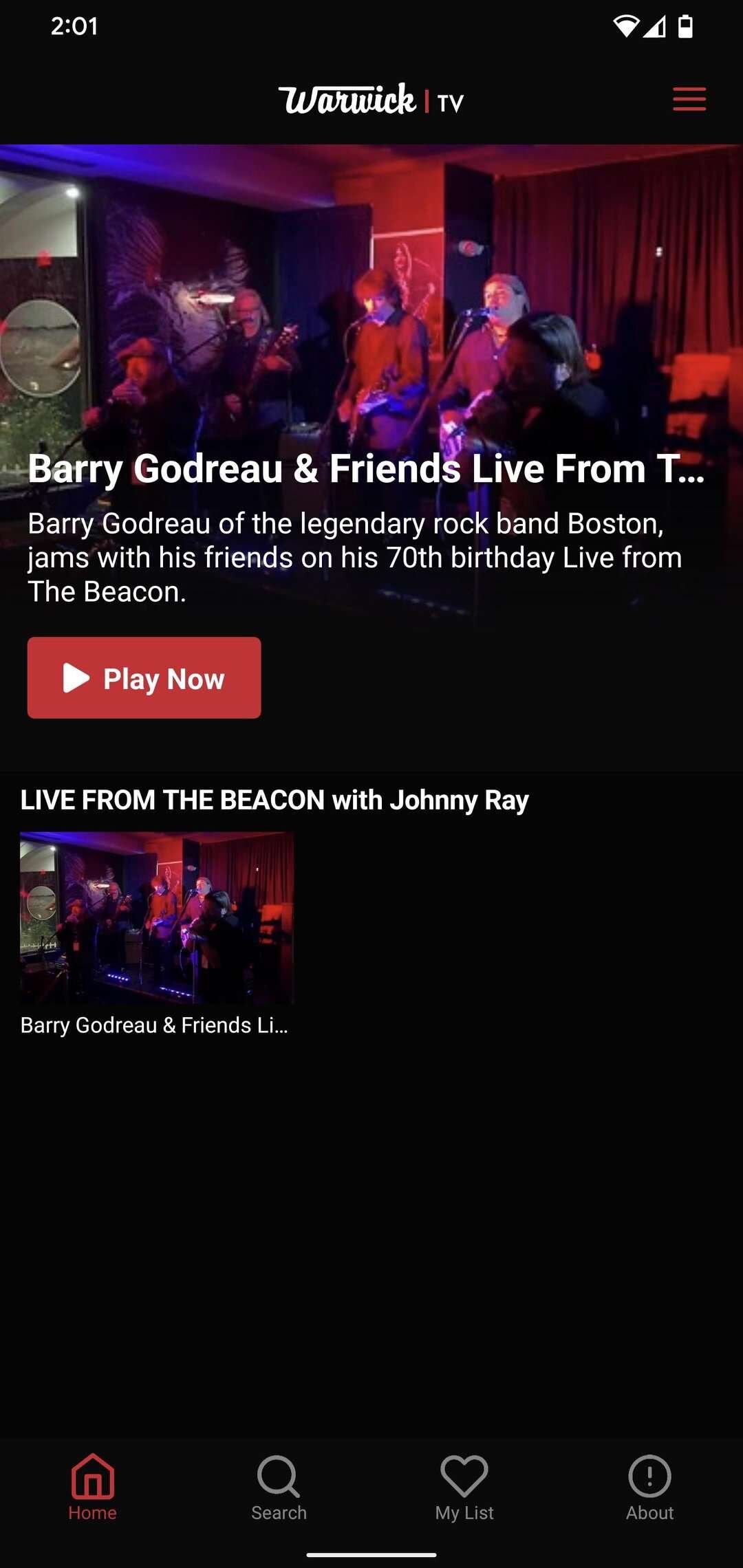This screenshot has width=743, height=1568.
Task: Tap the Play Now button
Action: click(x=144, y=677)
